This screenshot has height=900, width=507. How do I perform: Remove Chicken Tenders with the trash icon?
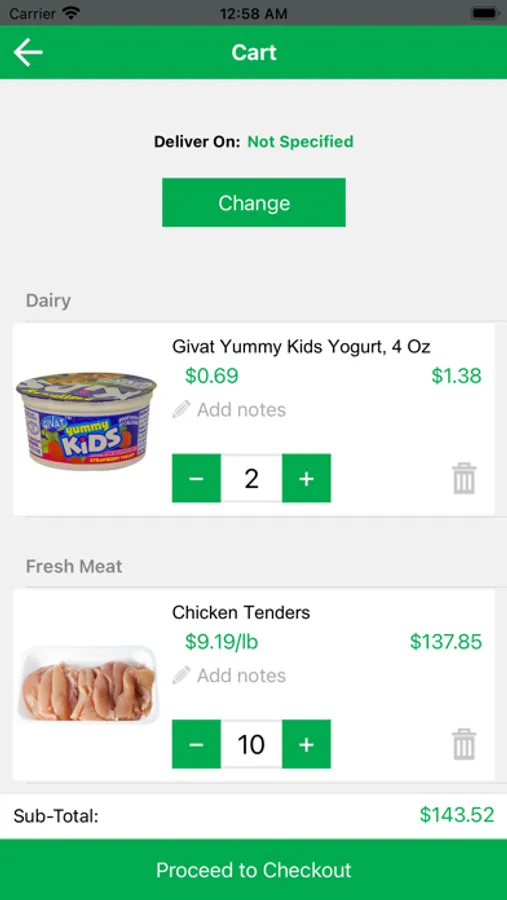[464, 744]
